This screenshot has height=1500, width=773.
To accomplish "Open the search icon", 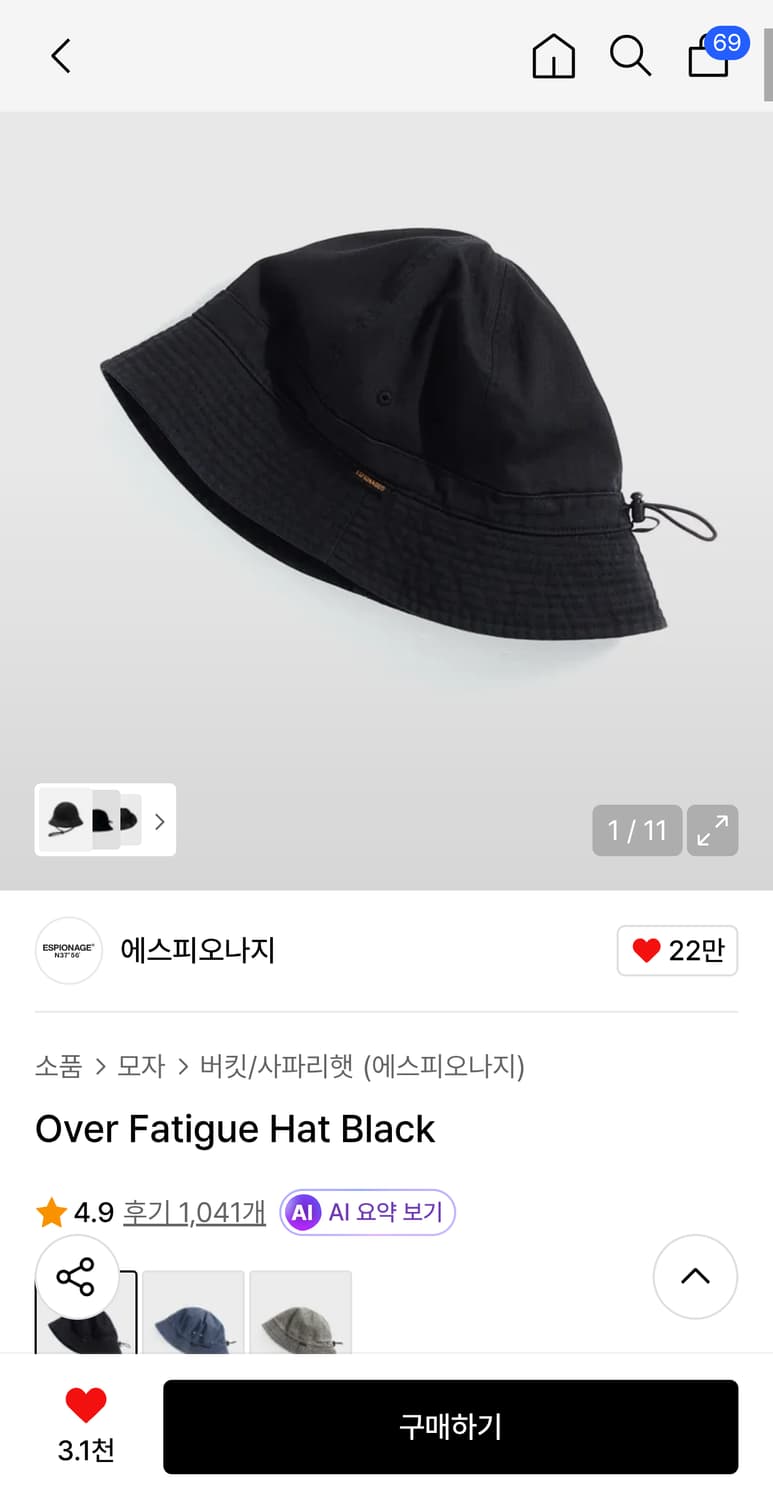I will pos(630,57).
